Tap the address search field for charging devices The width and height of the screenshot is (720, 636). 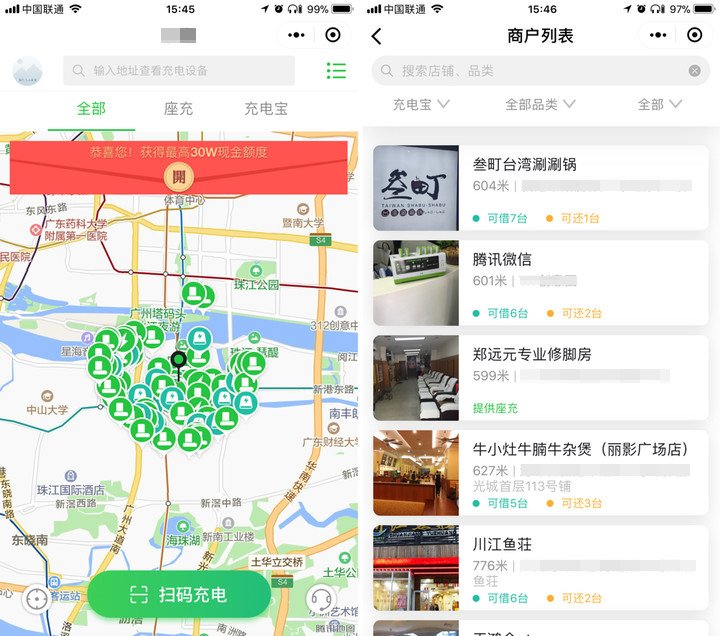tap(180, 71)
